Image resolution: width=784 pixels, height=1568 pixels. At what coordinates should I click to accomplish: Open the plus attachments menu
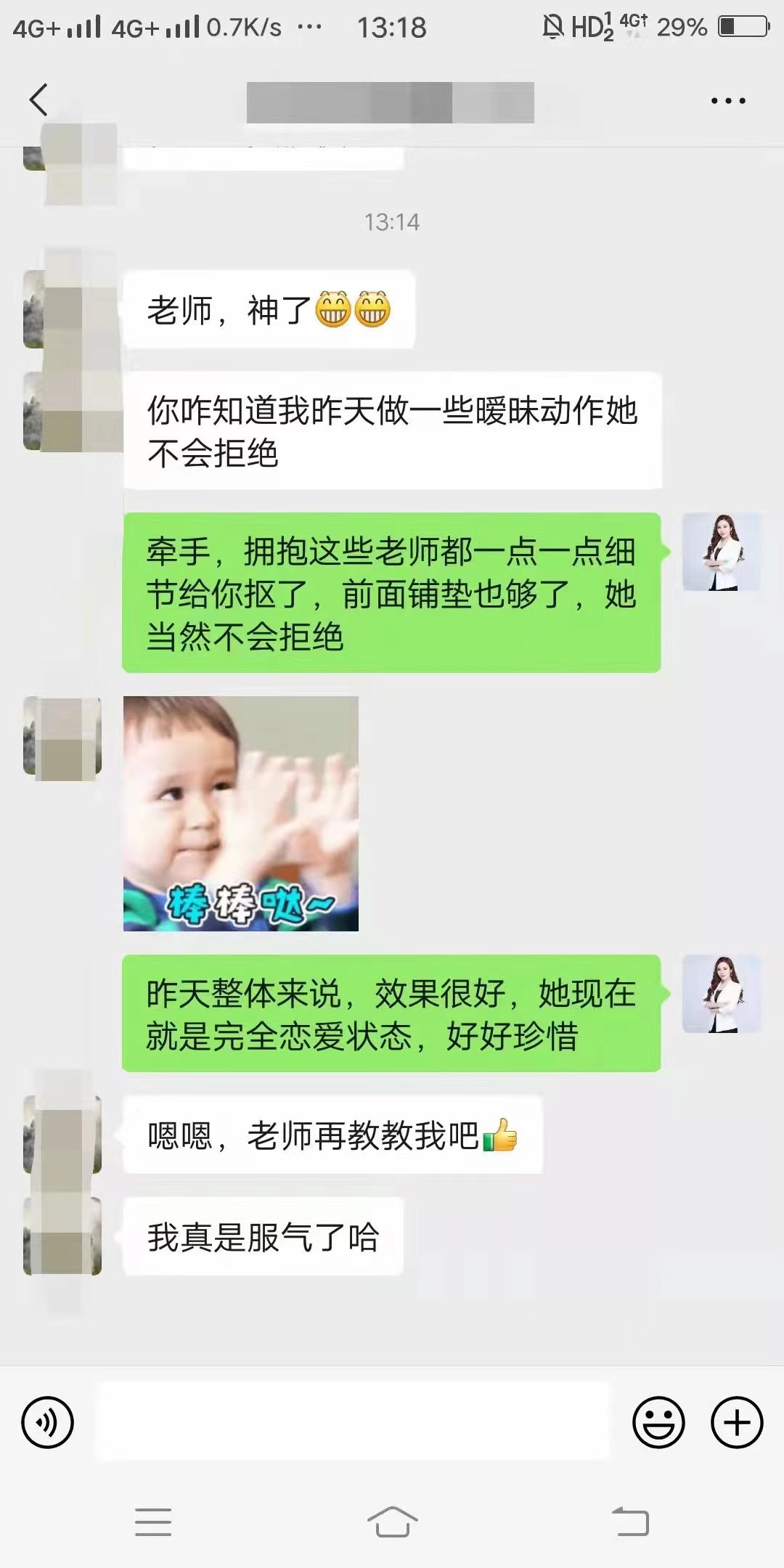736,1422
